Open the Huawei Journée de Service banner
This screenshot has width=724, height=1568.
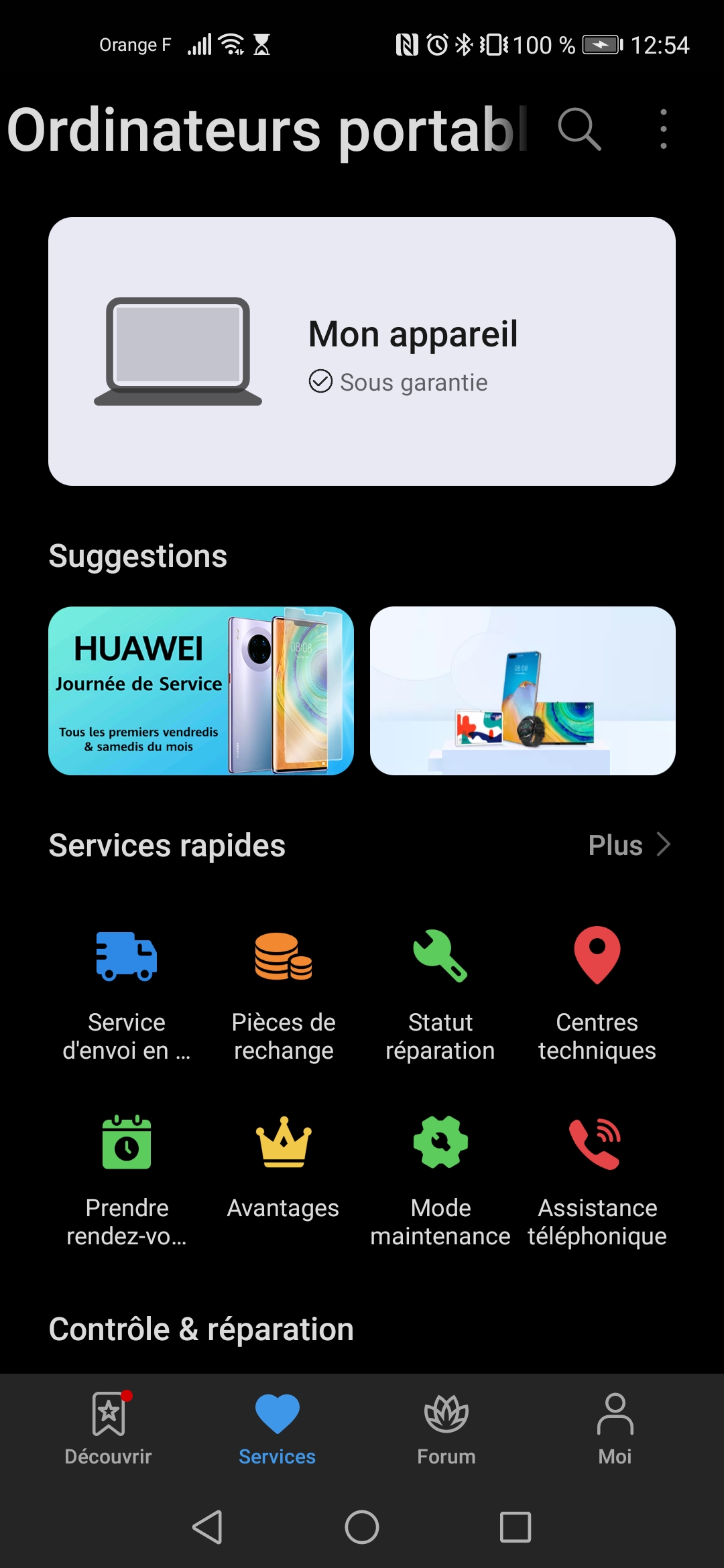pyautogui.click(x=201, y=691)
